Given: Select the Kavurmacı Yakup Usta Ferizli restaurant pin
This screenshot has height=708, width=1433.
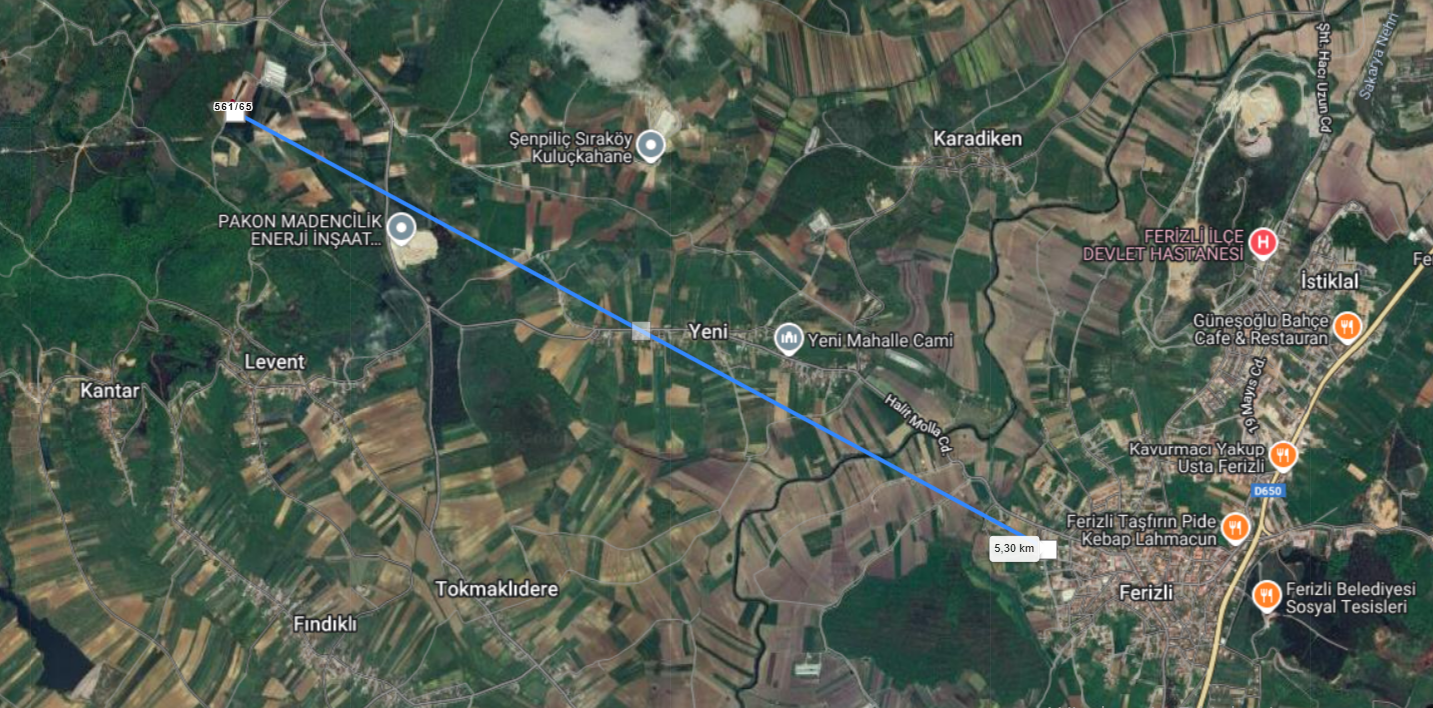Looking at the screenshot, I should pyautogui.click(x=1283, y=456).
